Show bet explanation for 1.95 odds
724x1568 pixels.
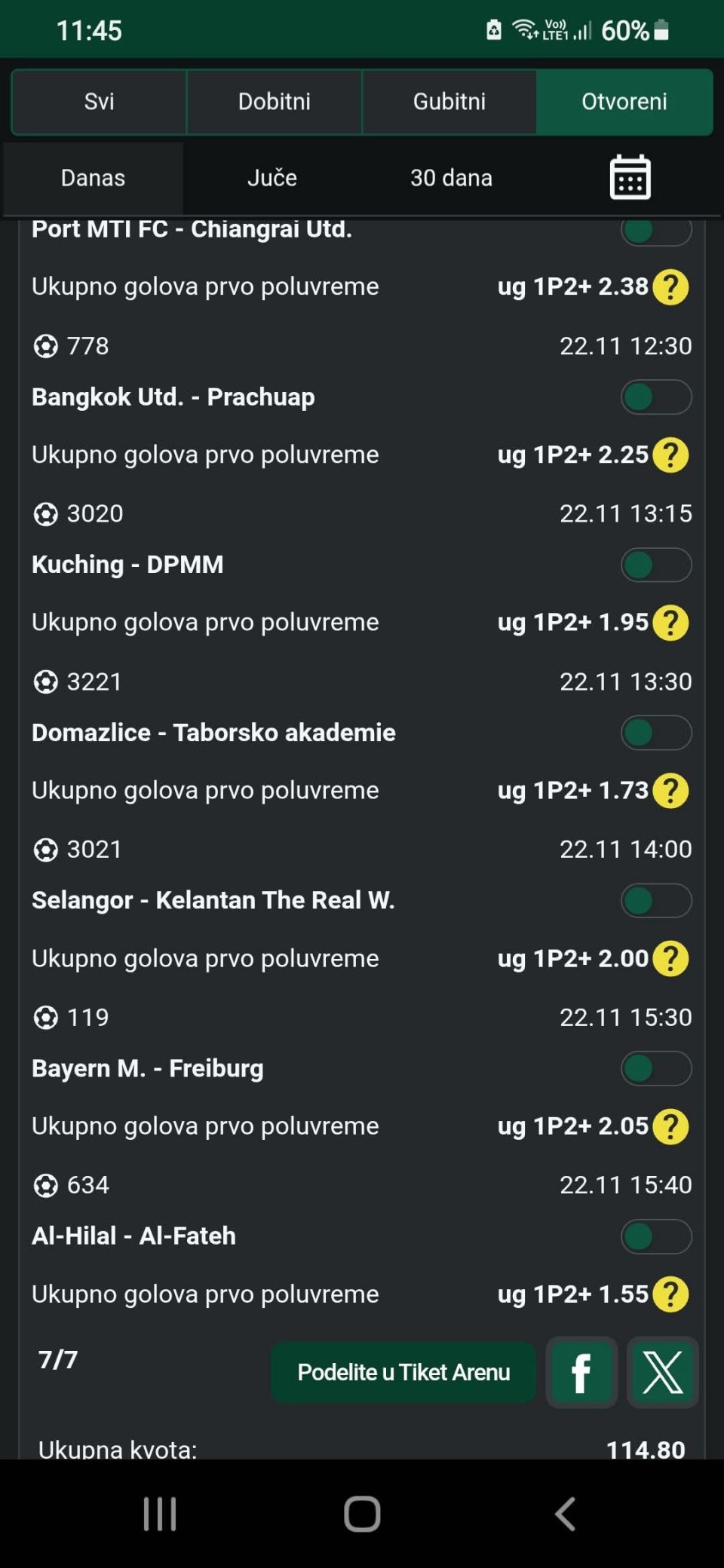click(670, 623)
